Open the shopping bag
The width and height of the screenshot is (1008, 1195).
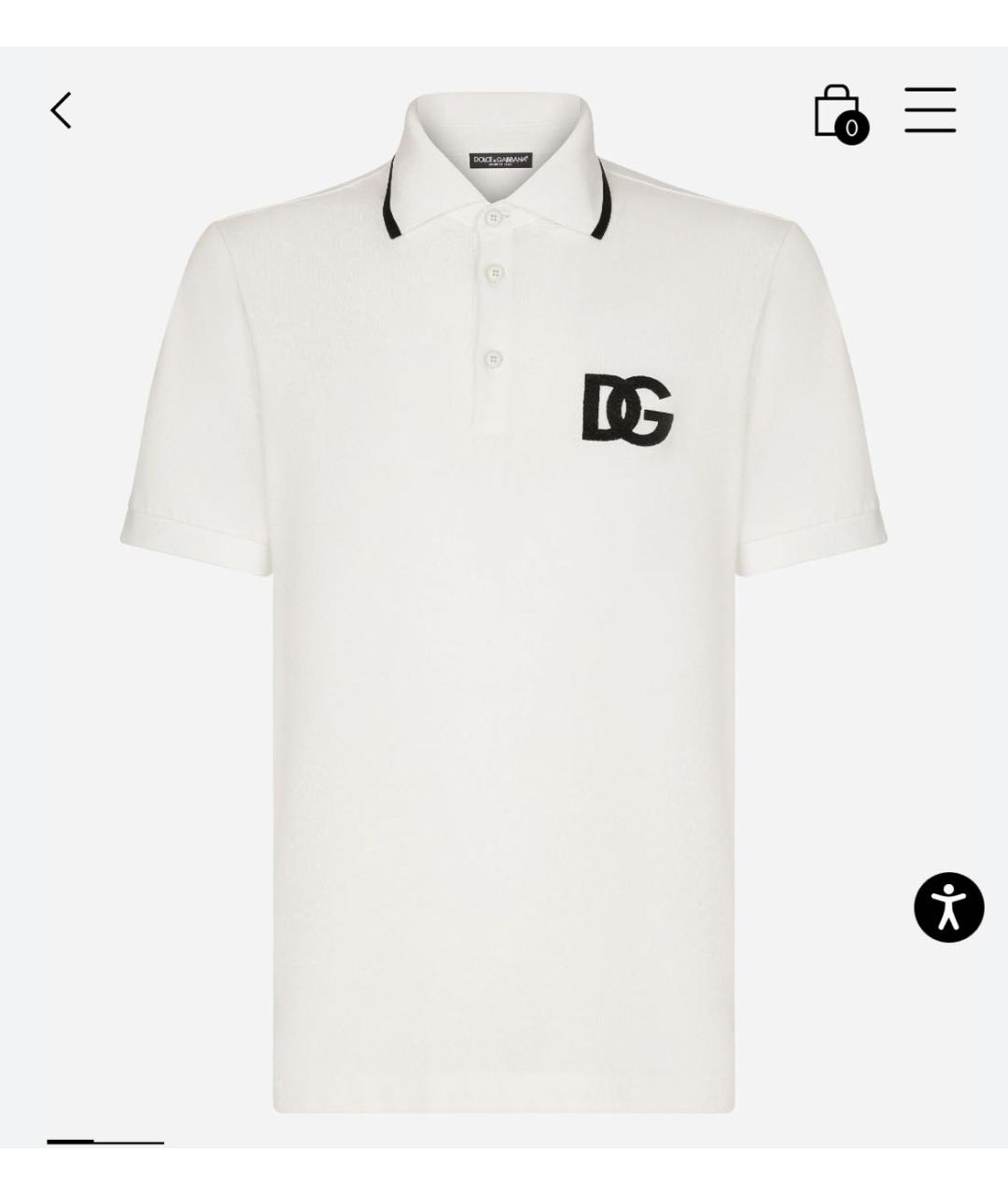[x=838, y=113]
